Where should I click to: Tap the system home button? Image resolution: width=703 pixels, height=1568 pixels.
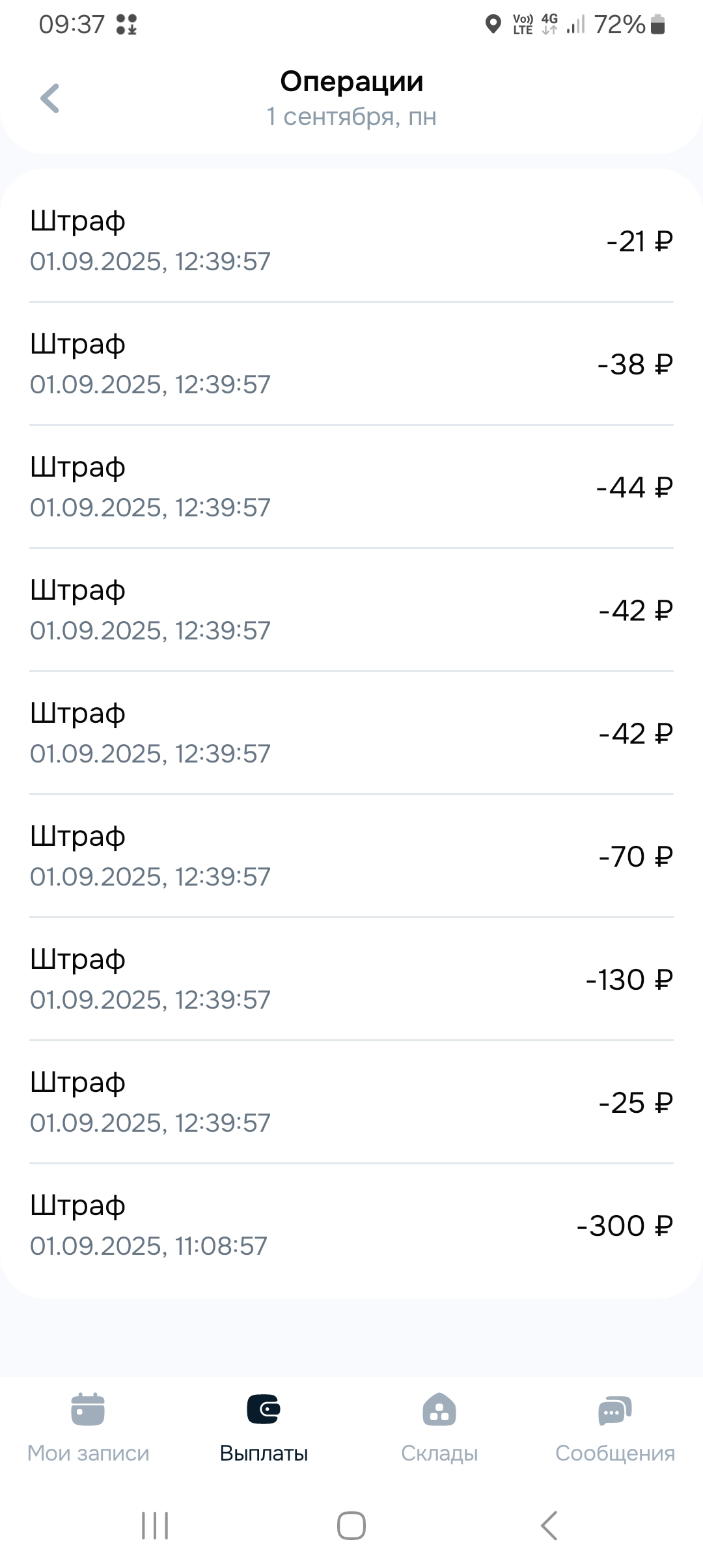tap(351, 1525)
